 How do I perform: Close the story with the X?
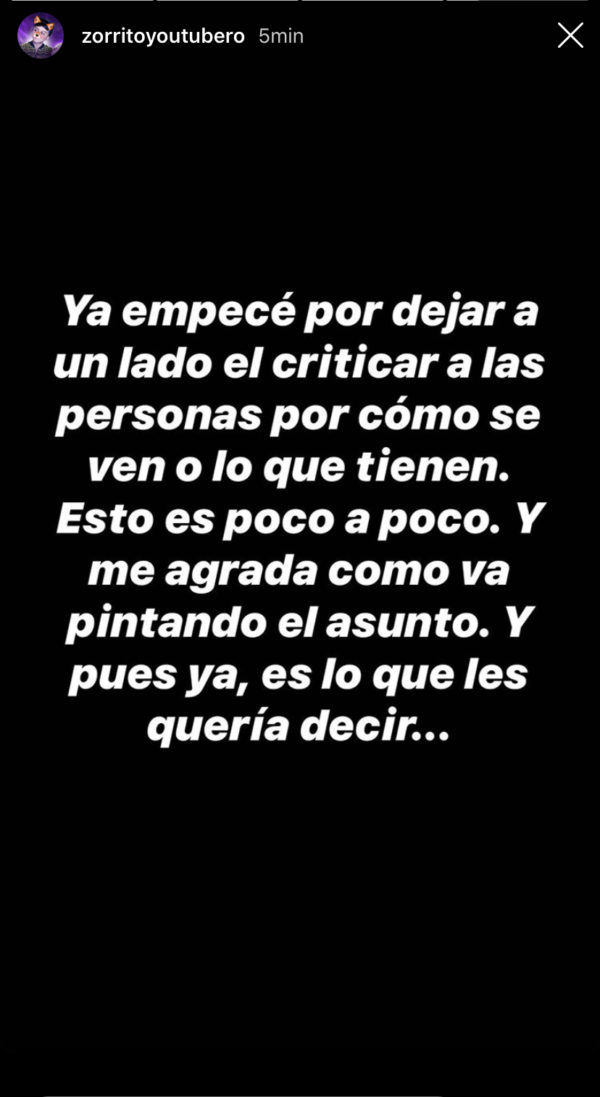(x=570, y=36)
